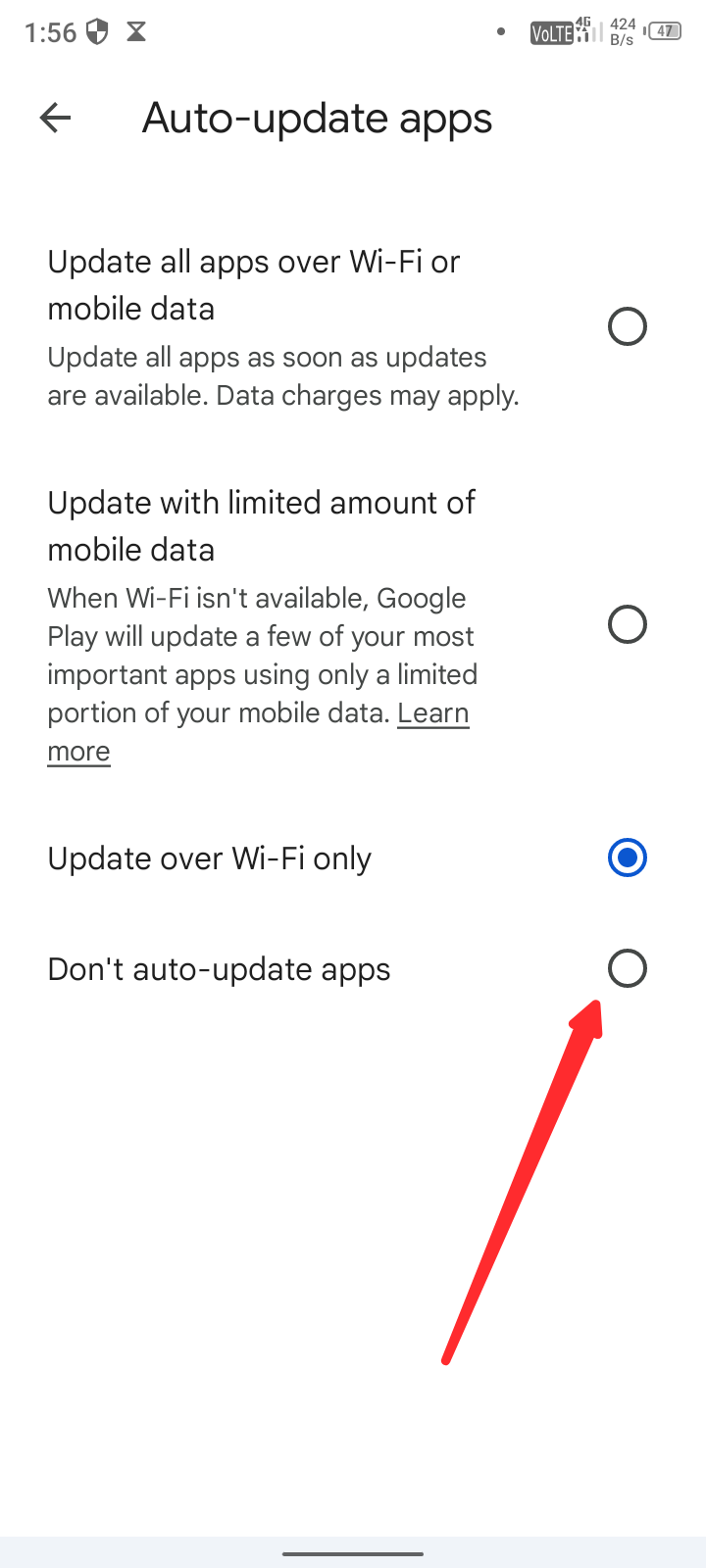Viewport: 706px width, 1568px height.
Task: Select Update over Wi-Fi only
Action: [x=627, y=858]
